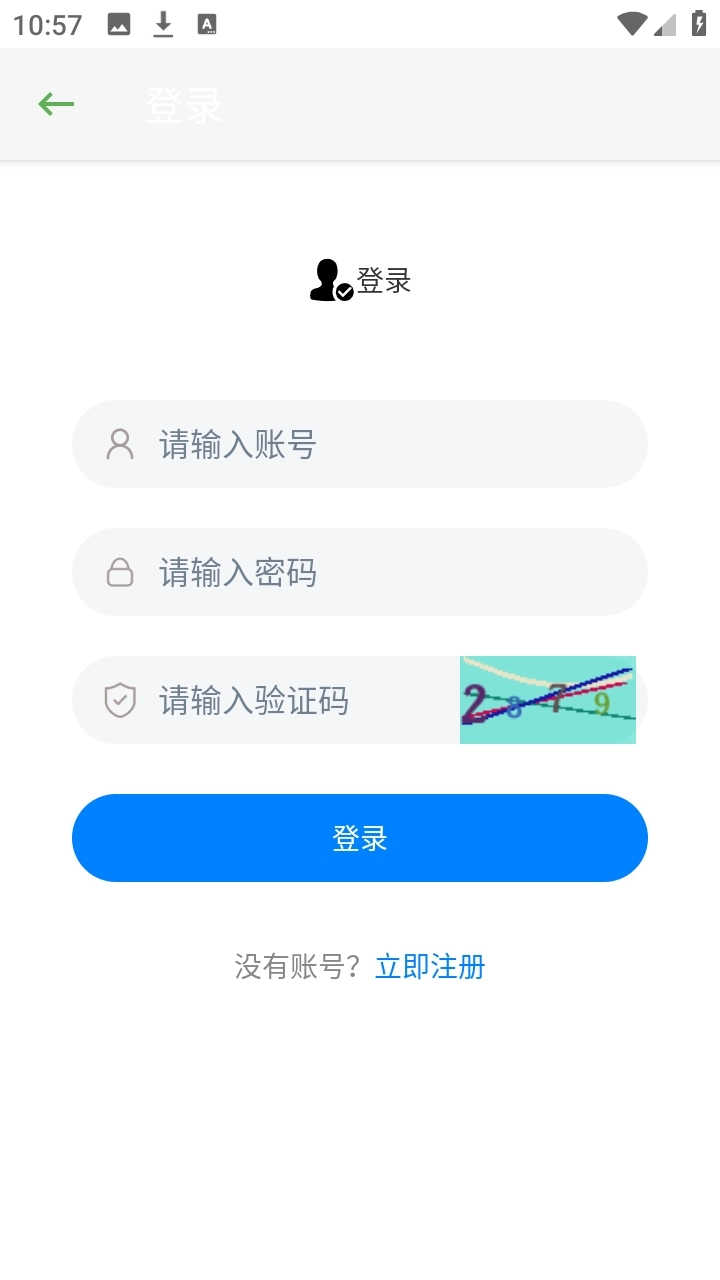
Task: Open registration via the 立即注册 link
Action: (x=430, y=966)
